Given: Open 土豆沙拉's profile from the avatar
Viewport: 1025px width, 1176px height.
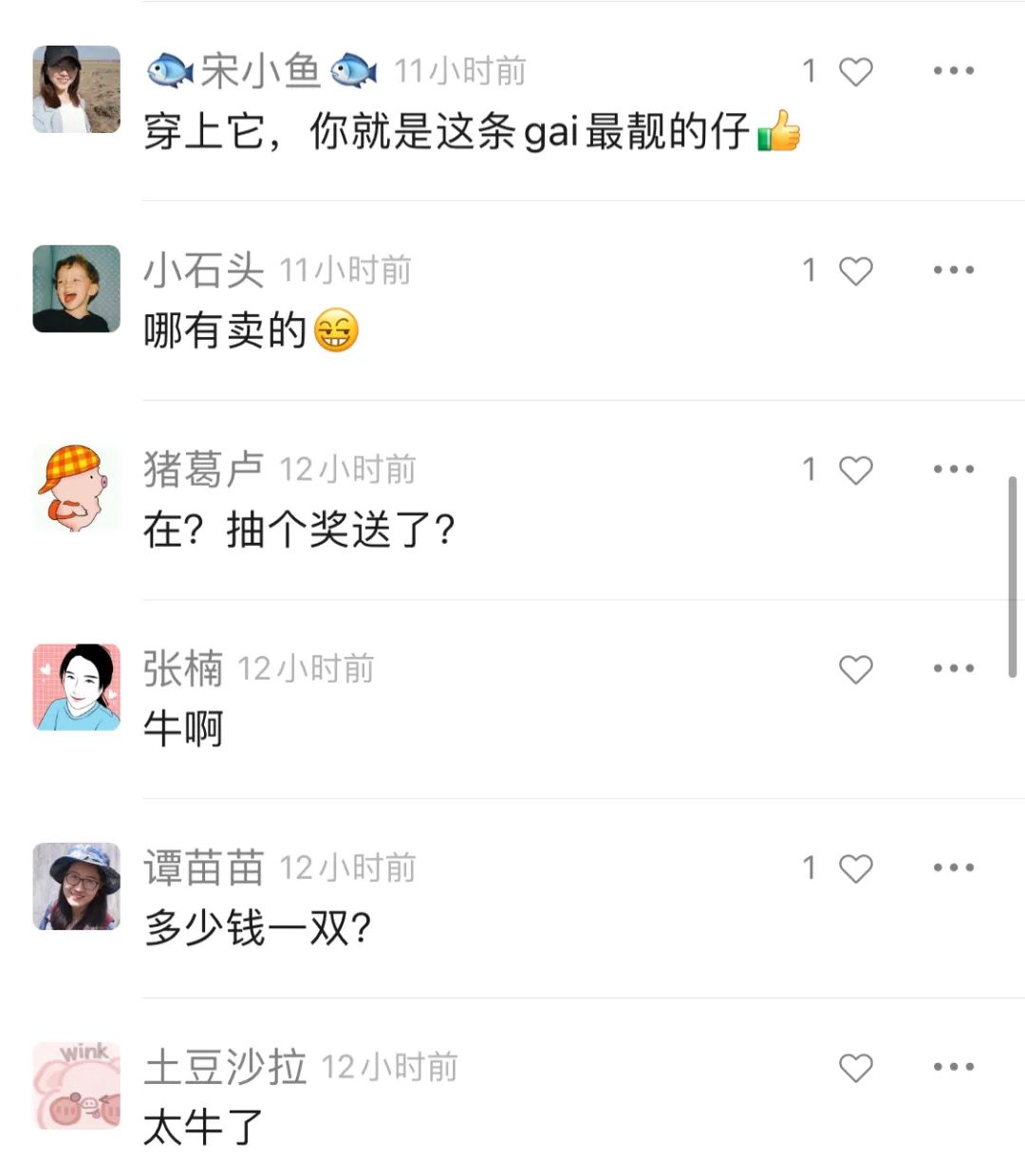Looking at the screenshot, I should click(77, 1086).
